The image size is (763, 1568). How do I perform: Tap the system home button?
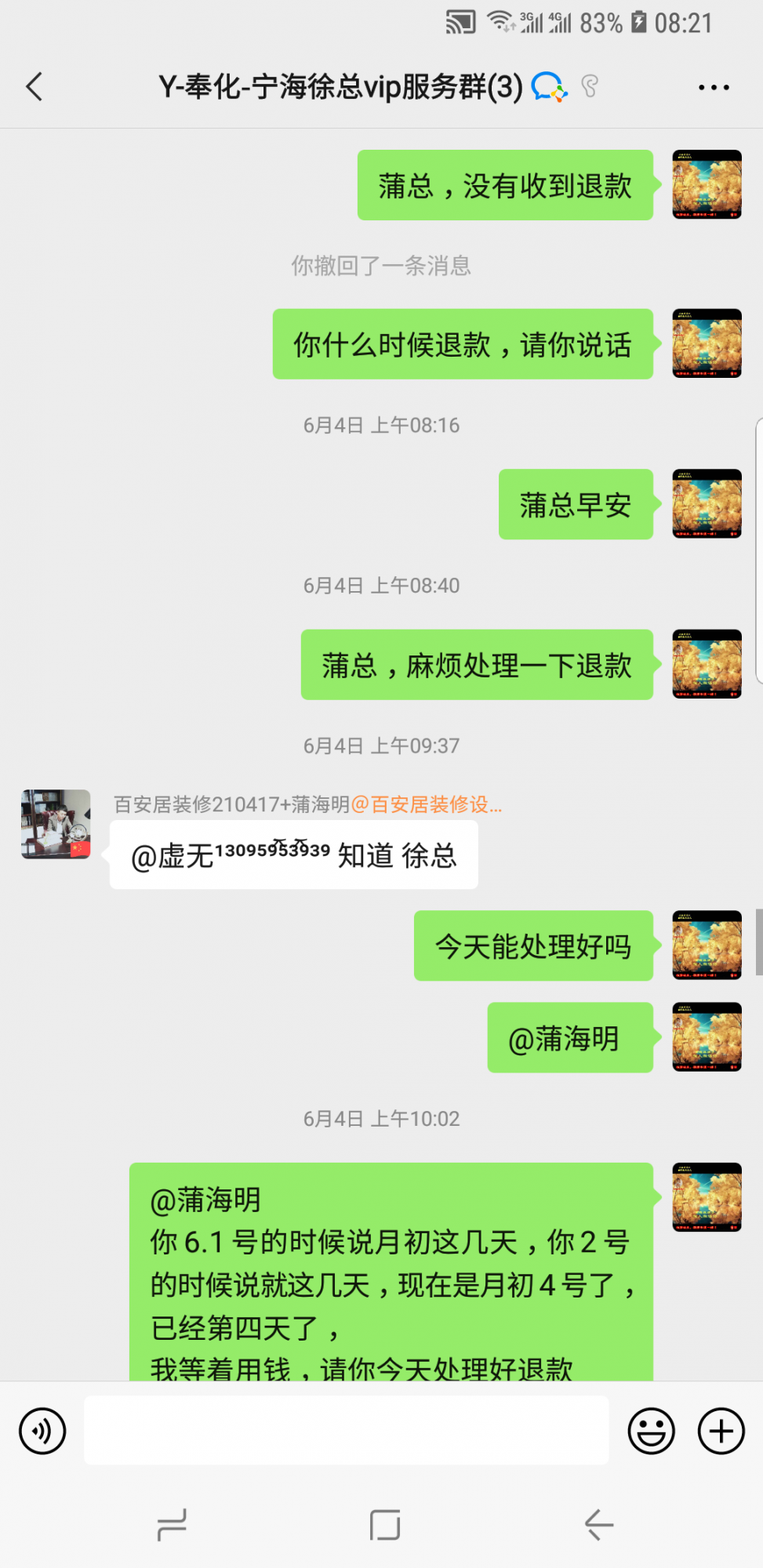coord(384,1525)
